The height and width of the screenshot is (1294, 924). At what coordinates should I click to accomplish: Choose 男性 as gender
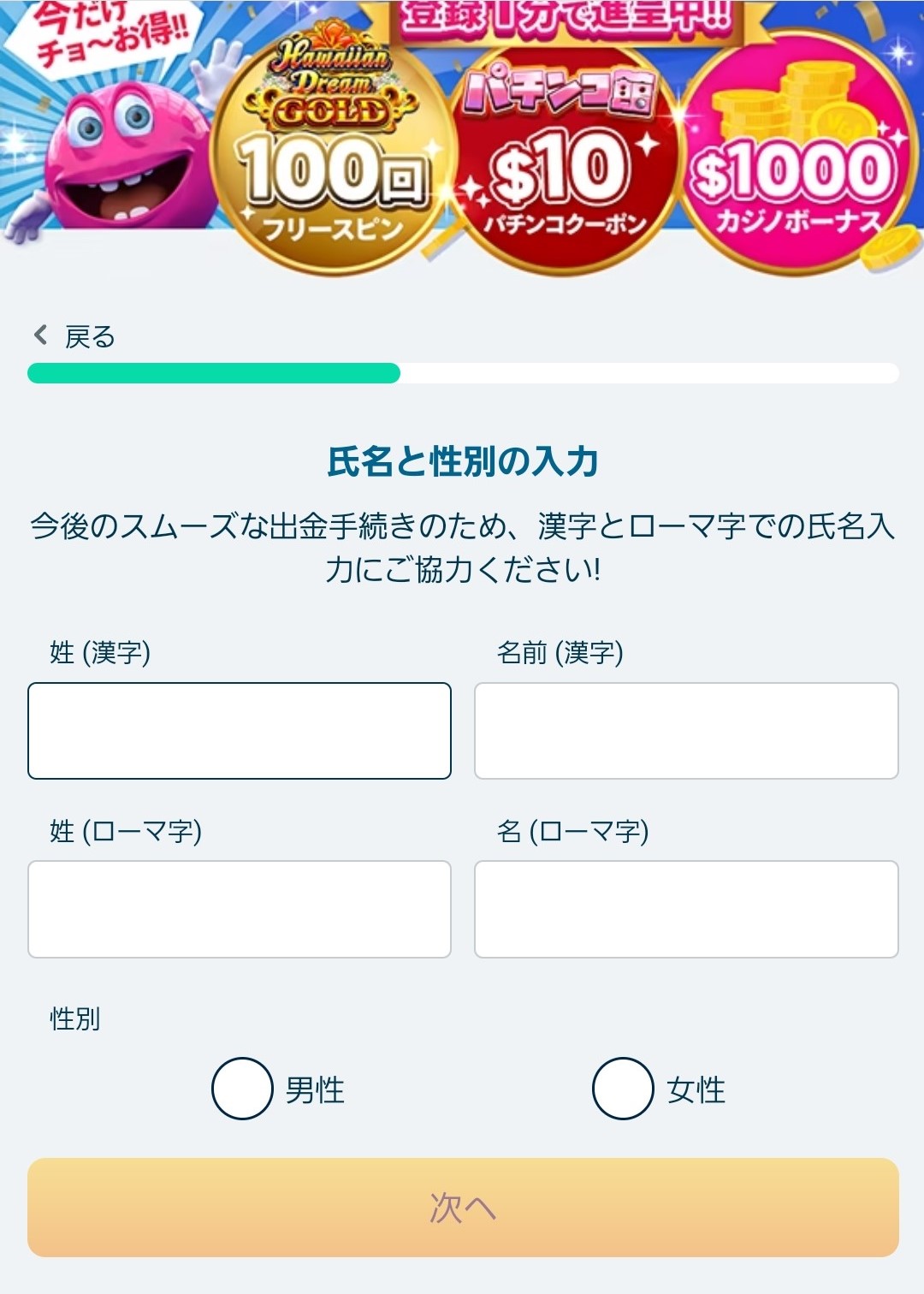coord(243,1089)
